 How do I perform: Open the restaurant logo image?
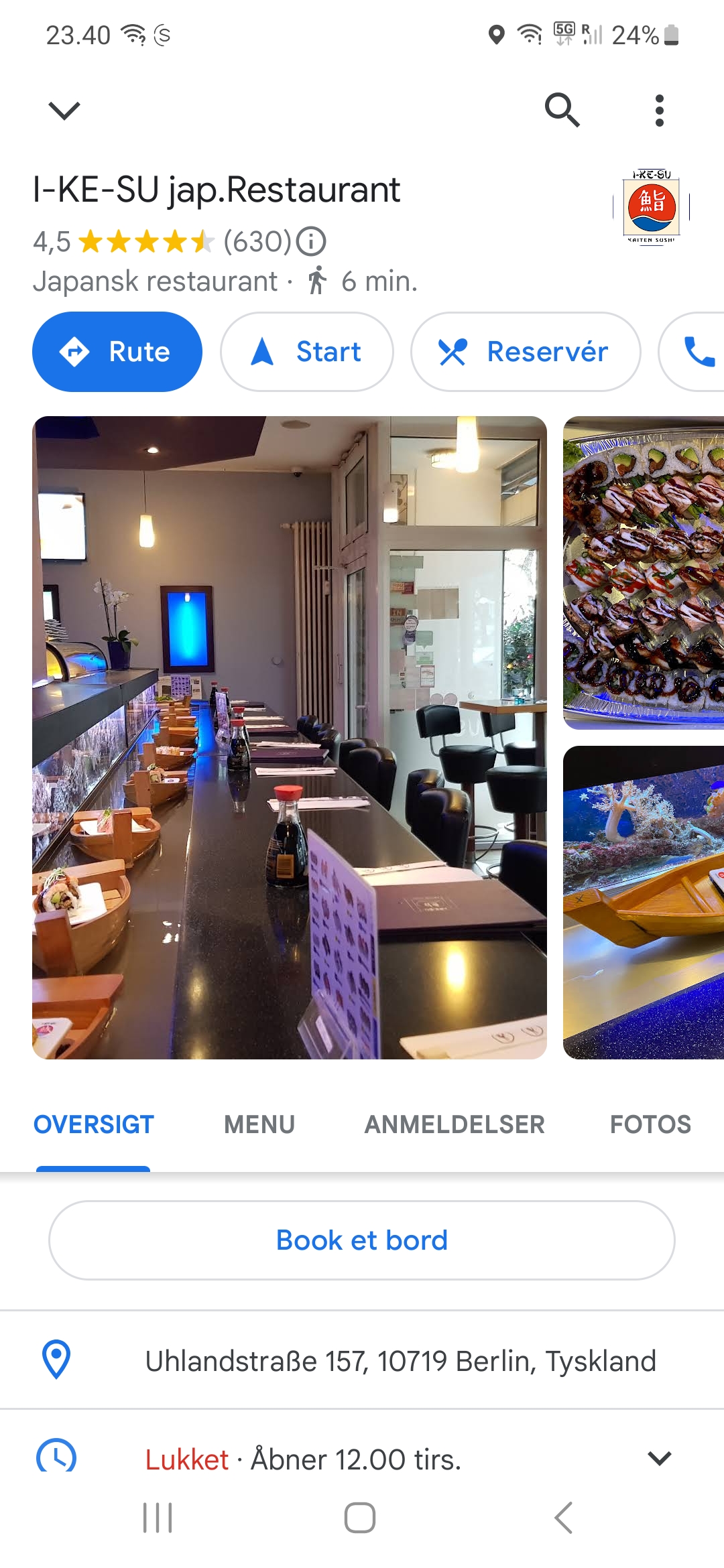click(651, 206)
